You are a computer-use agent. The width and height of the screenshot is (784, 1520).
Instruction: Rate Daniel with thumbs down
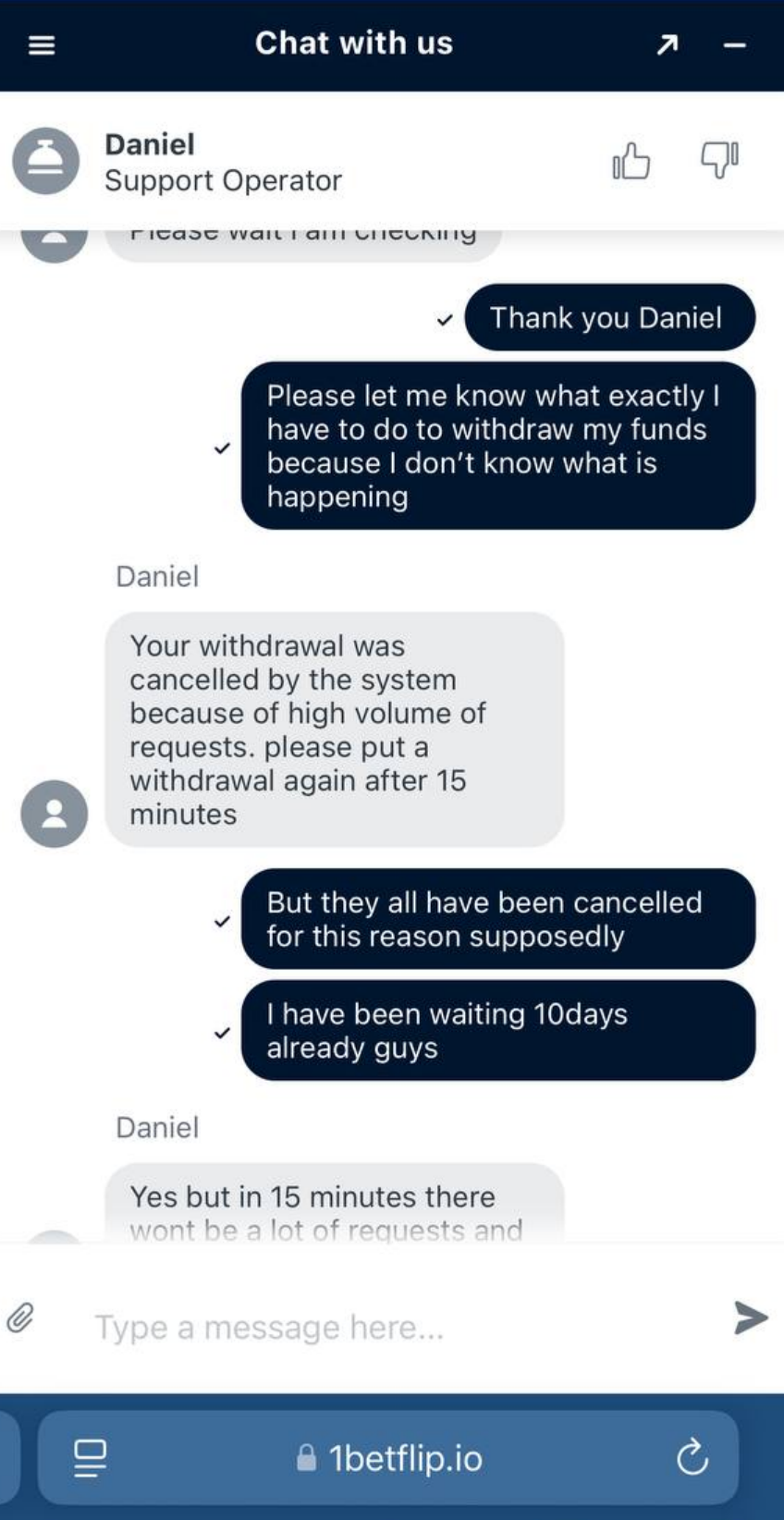[x=719, y=159]
